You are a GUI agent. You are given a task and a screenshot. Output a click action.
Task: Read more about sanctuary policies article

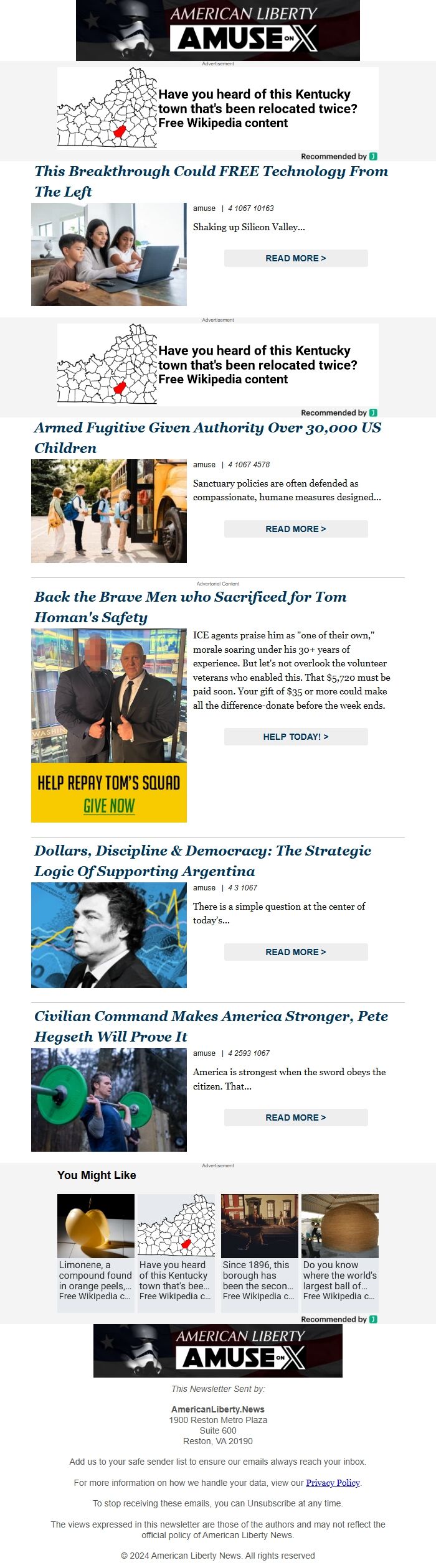pos(295,529)
